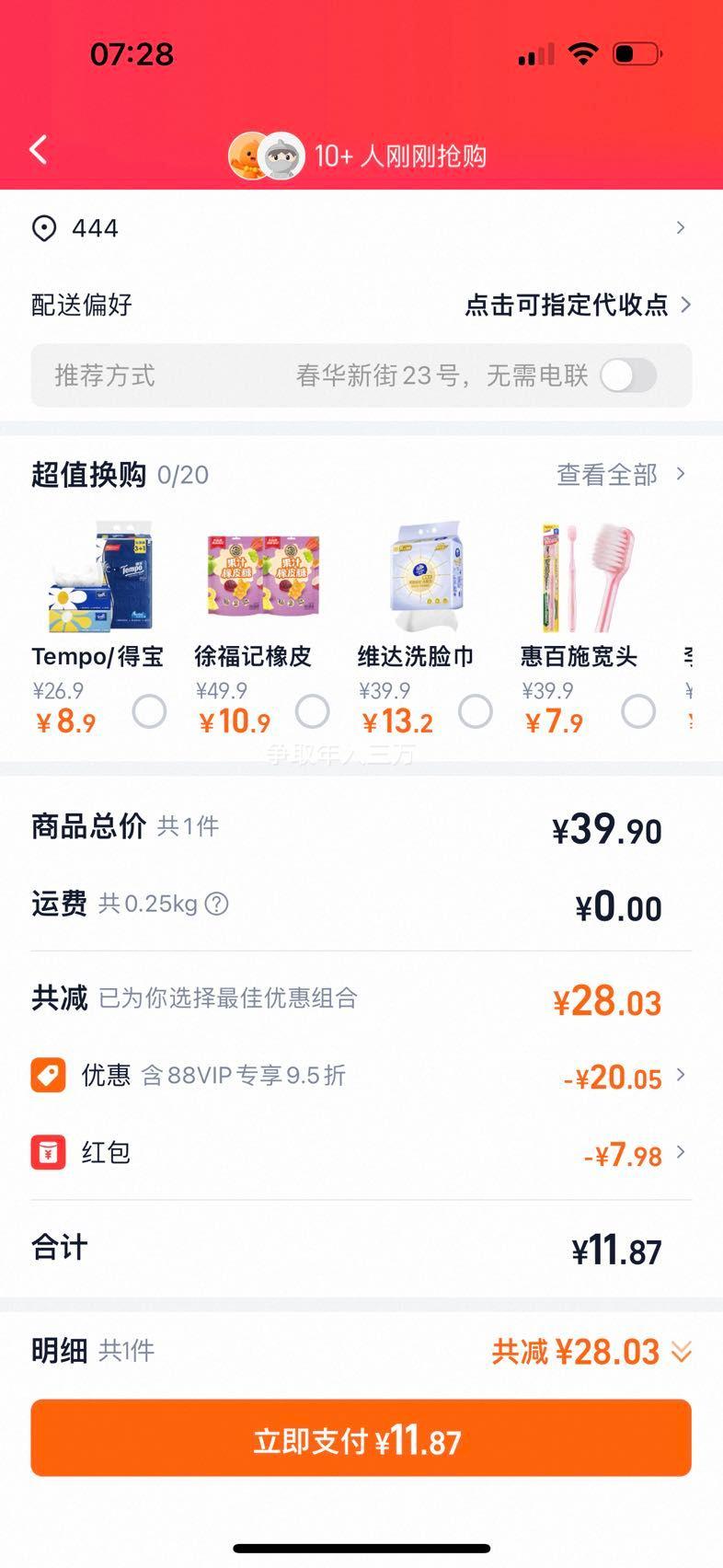This screenshot has width=723, height=1568.
Task: Go back using the top-left arrow
Action: (x=39, y=150)
